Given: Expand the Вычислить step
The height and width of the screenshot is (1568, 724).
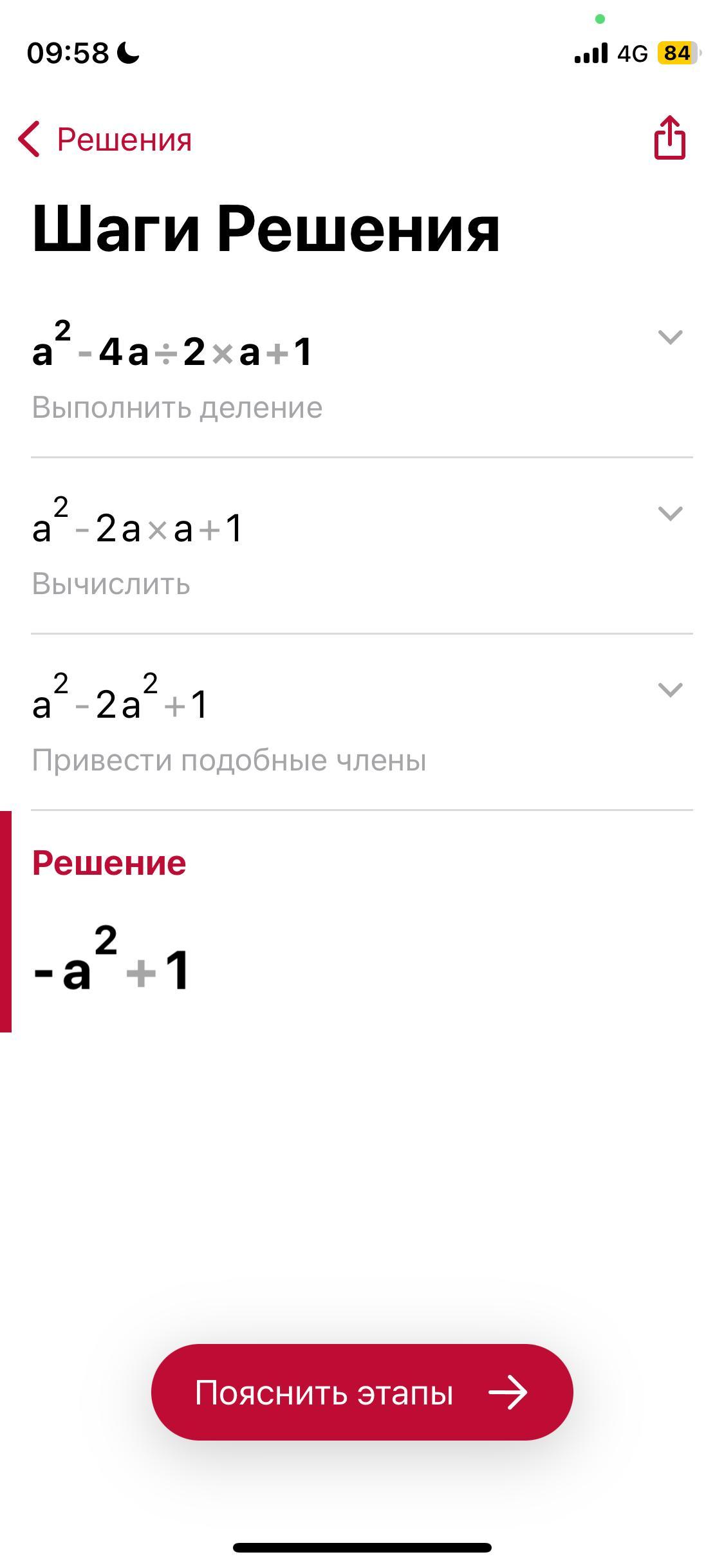Looking at the screenshot, I should (670, 514).
